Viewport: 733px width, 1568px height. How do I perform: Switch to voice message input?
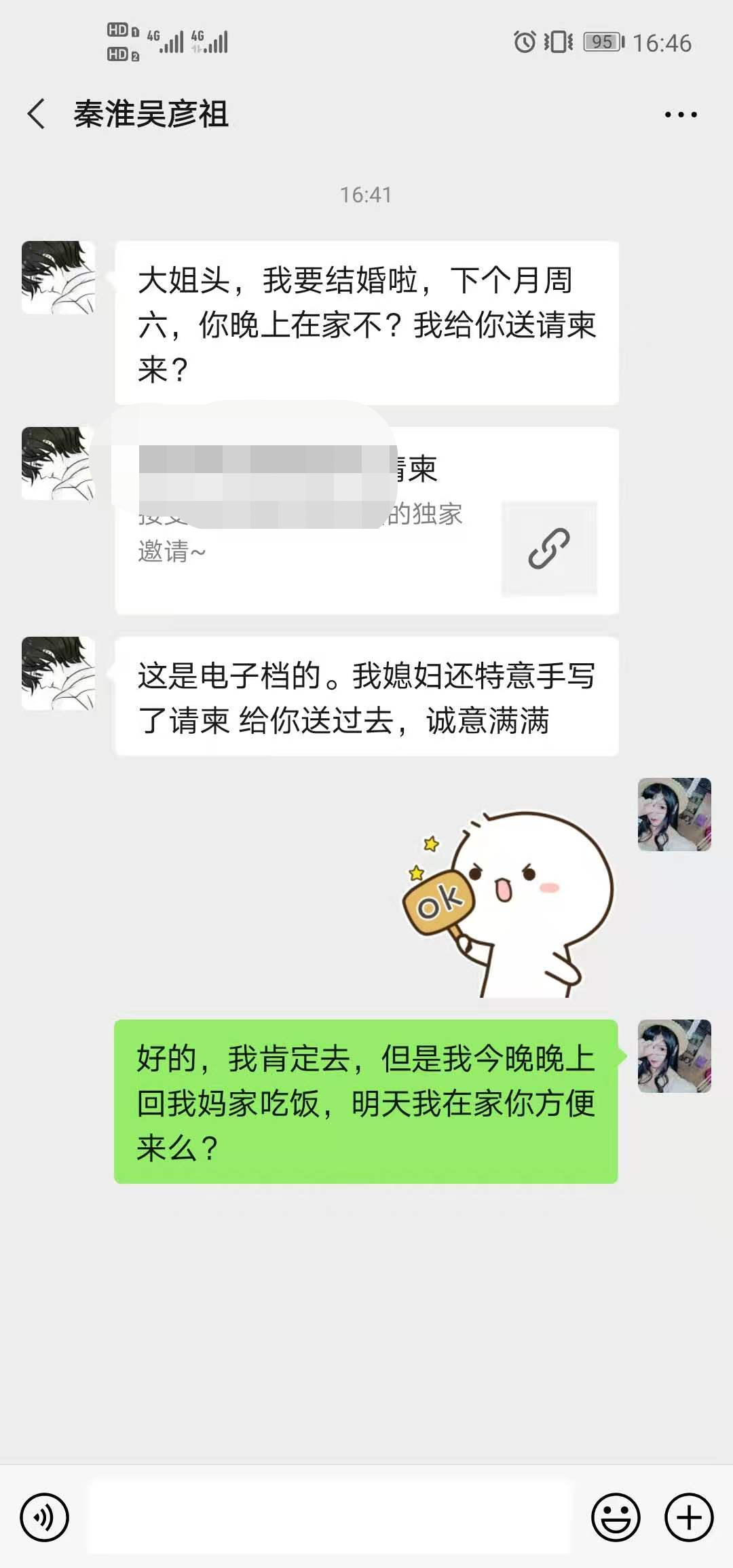coord(45,1517)
